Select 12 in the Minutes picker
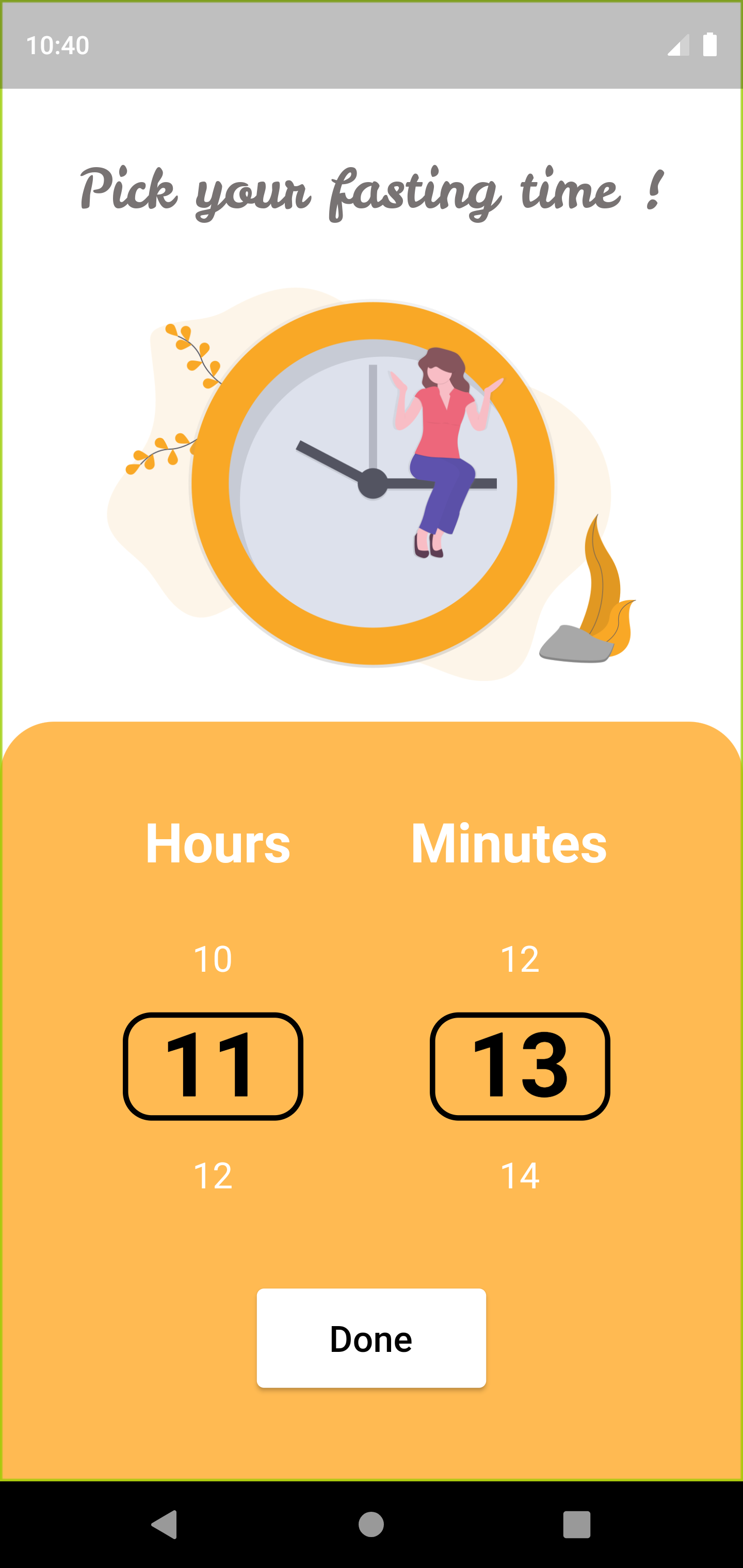 pos(520,959)
